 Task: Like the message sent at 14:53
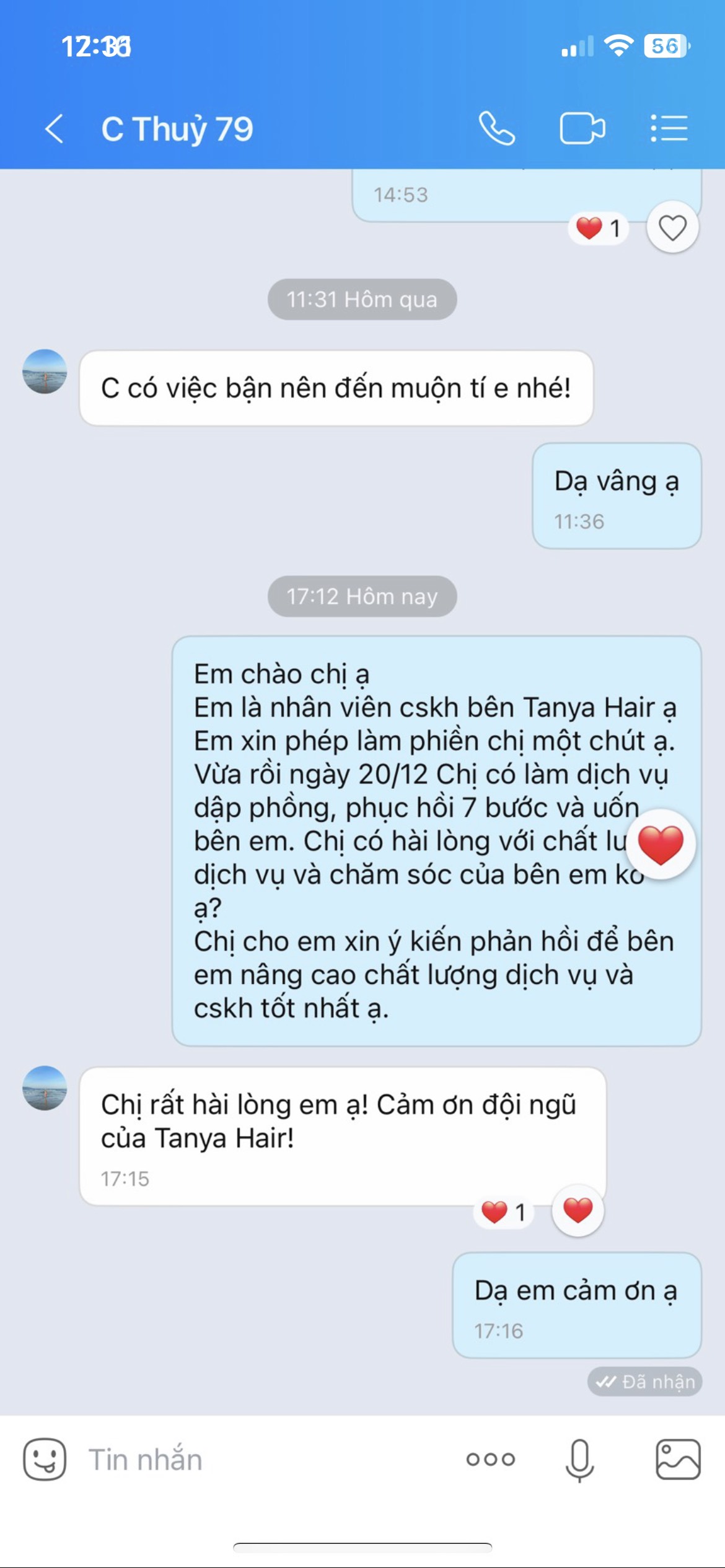[x=672, y=228]
